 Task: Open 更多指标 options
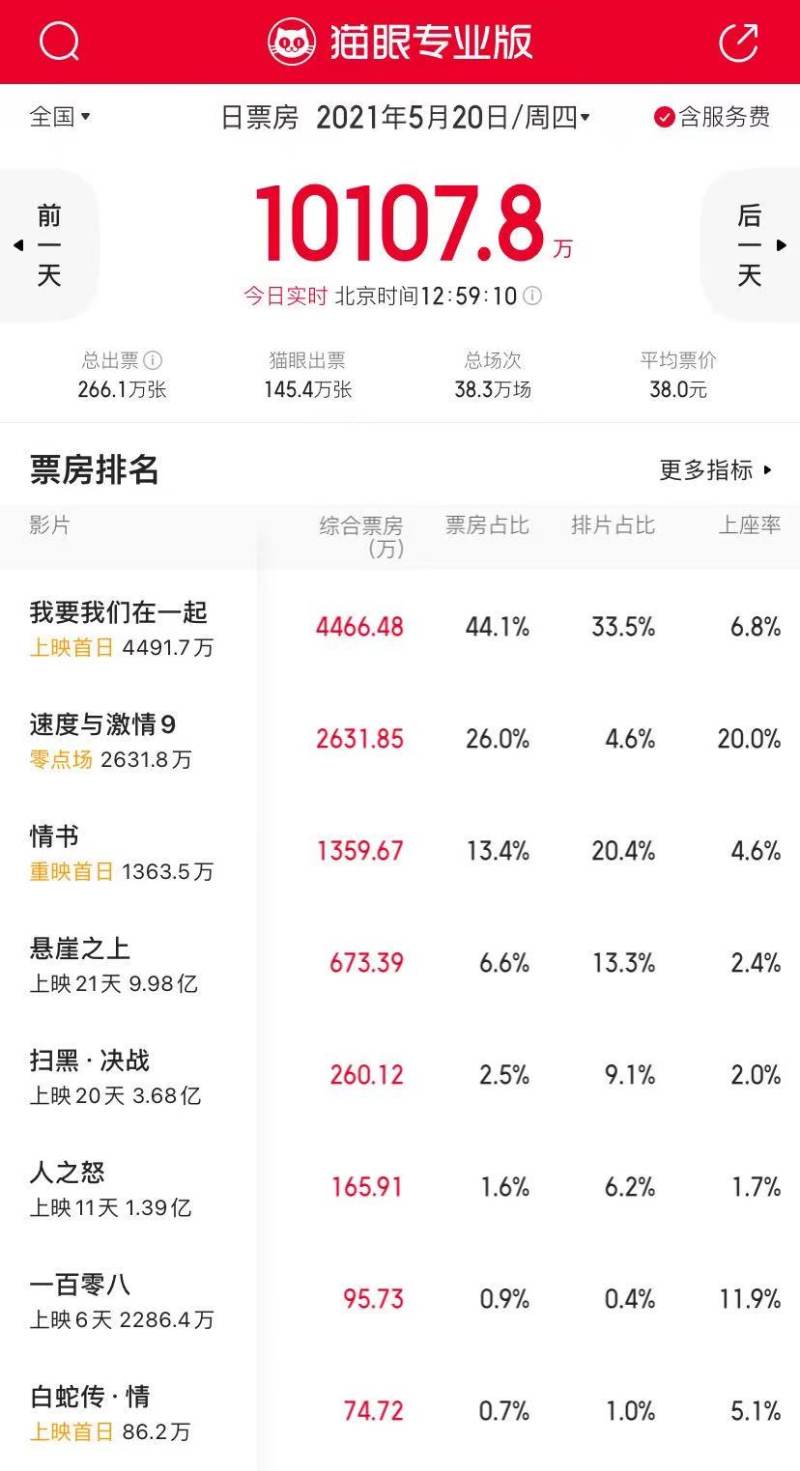pos(716,470)
